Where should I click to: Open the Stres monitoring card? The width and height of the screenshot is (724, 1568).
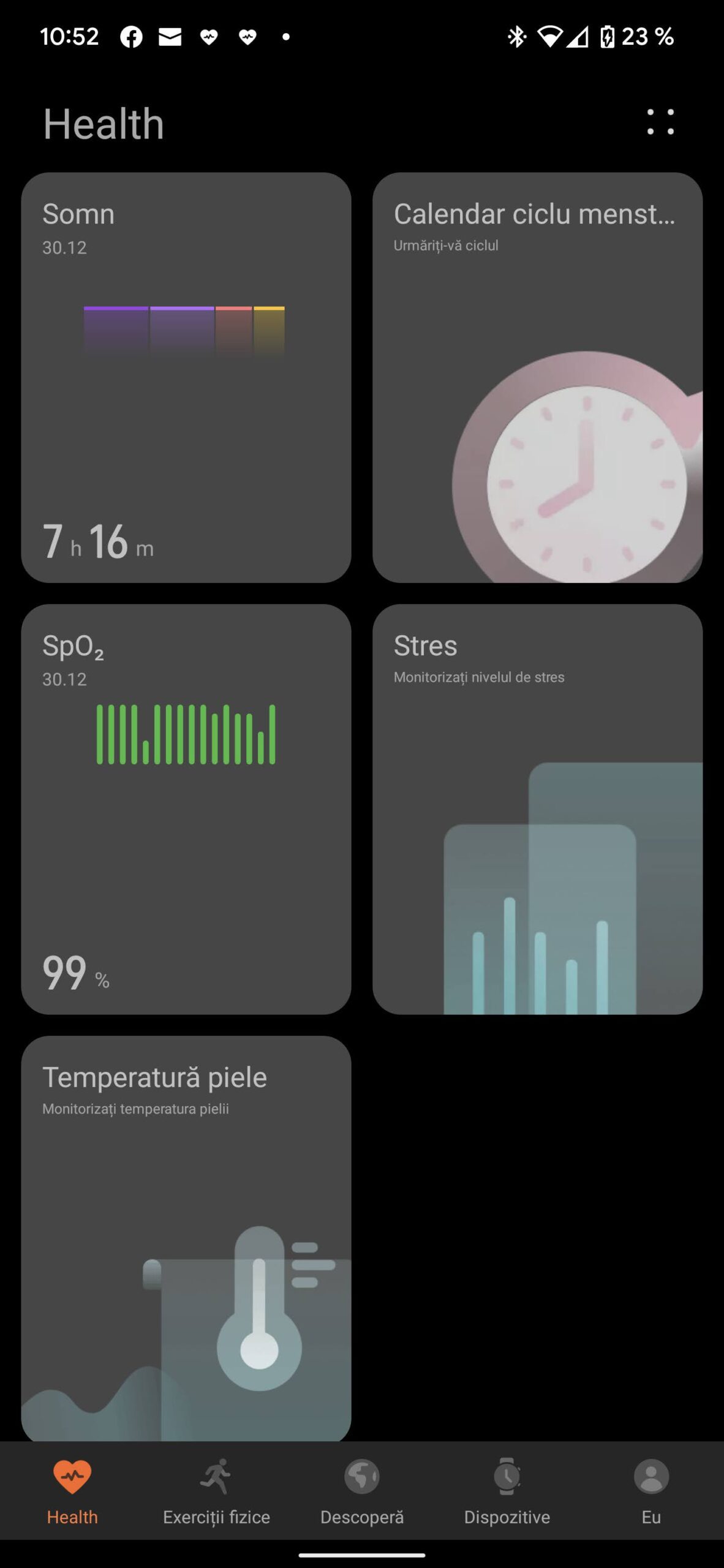point(537,809)
